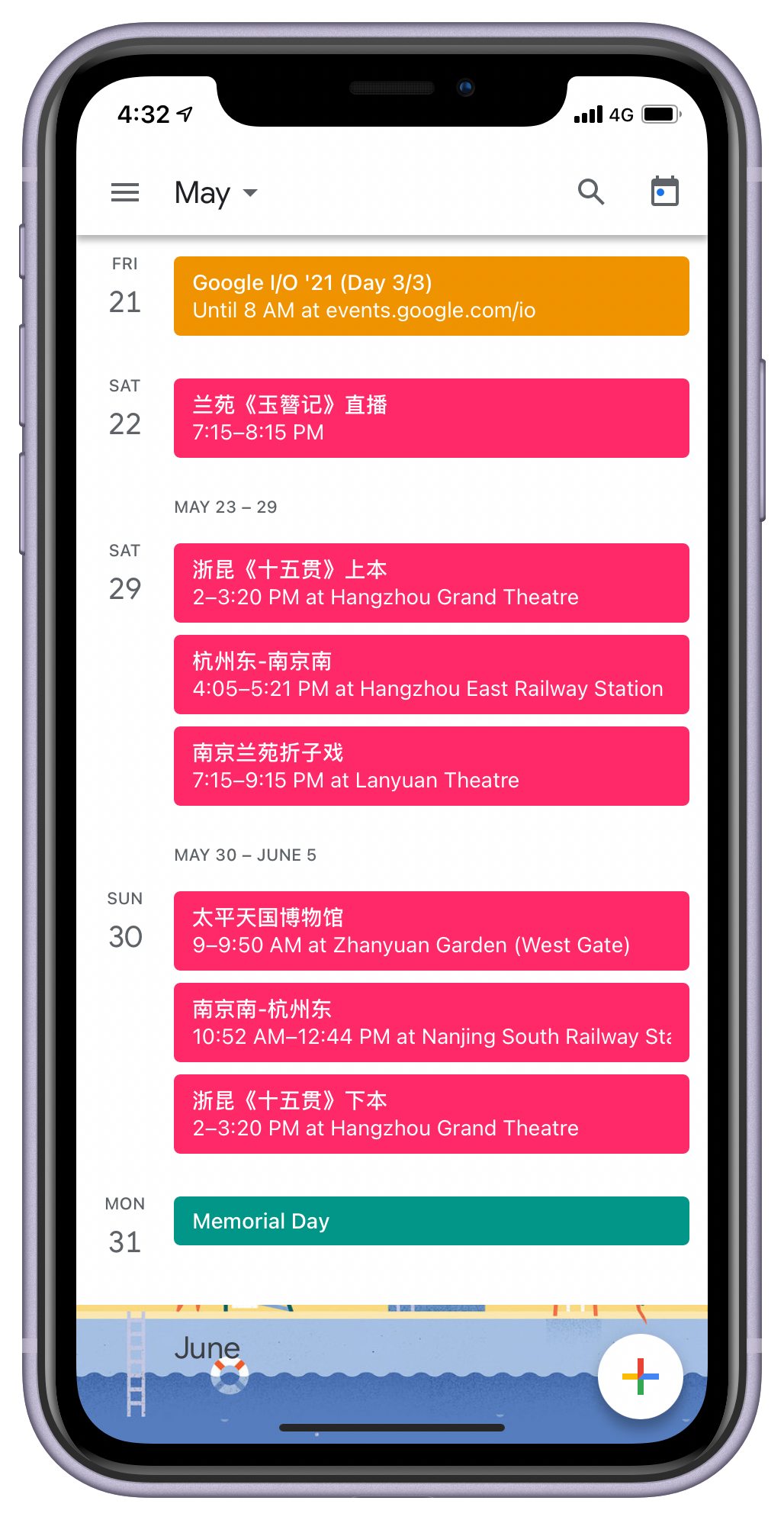
Task: Open the 7:15–8:15 PM event on Saturday 22
Action: point(431,418)
